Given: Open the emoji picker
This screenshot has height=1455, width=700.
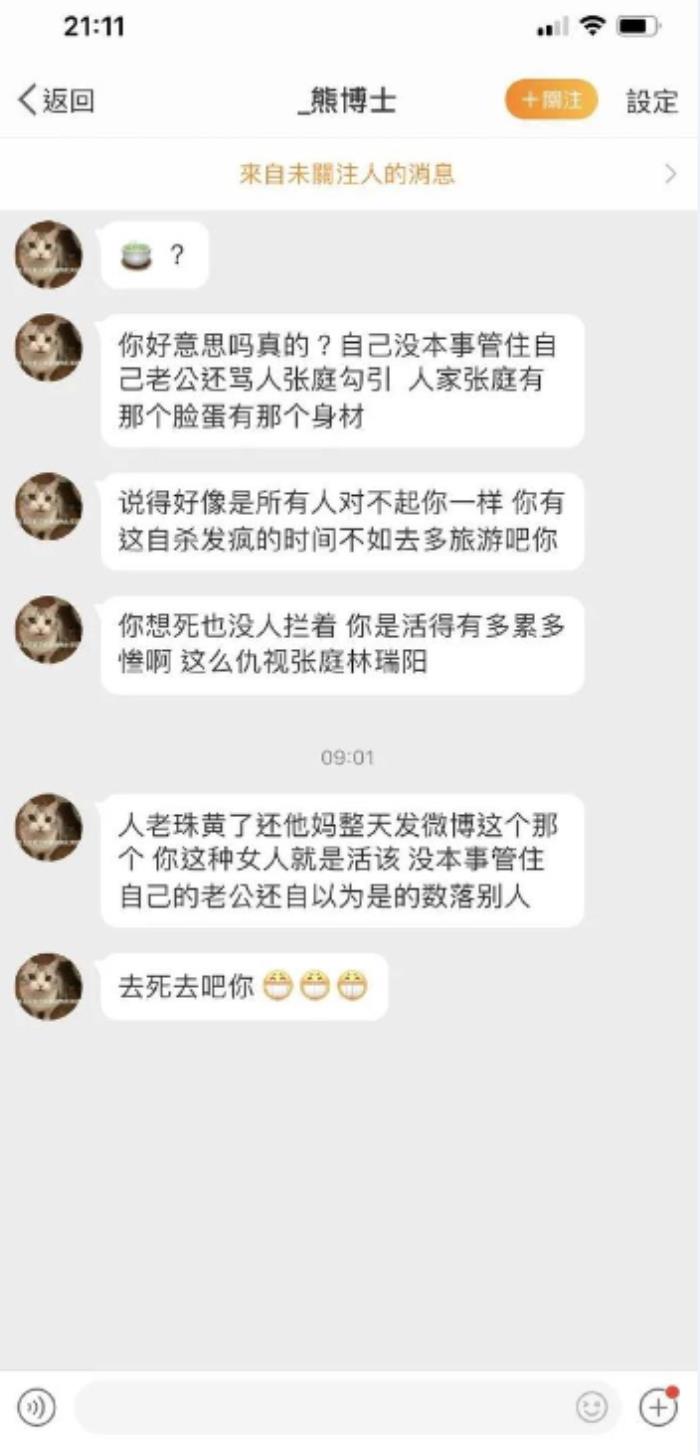Looking at the screenshot, I should pos(592,1408).
